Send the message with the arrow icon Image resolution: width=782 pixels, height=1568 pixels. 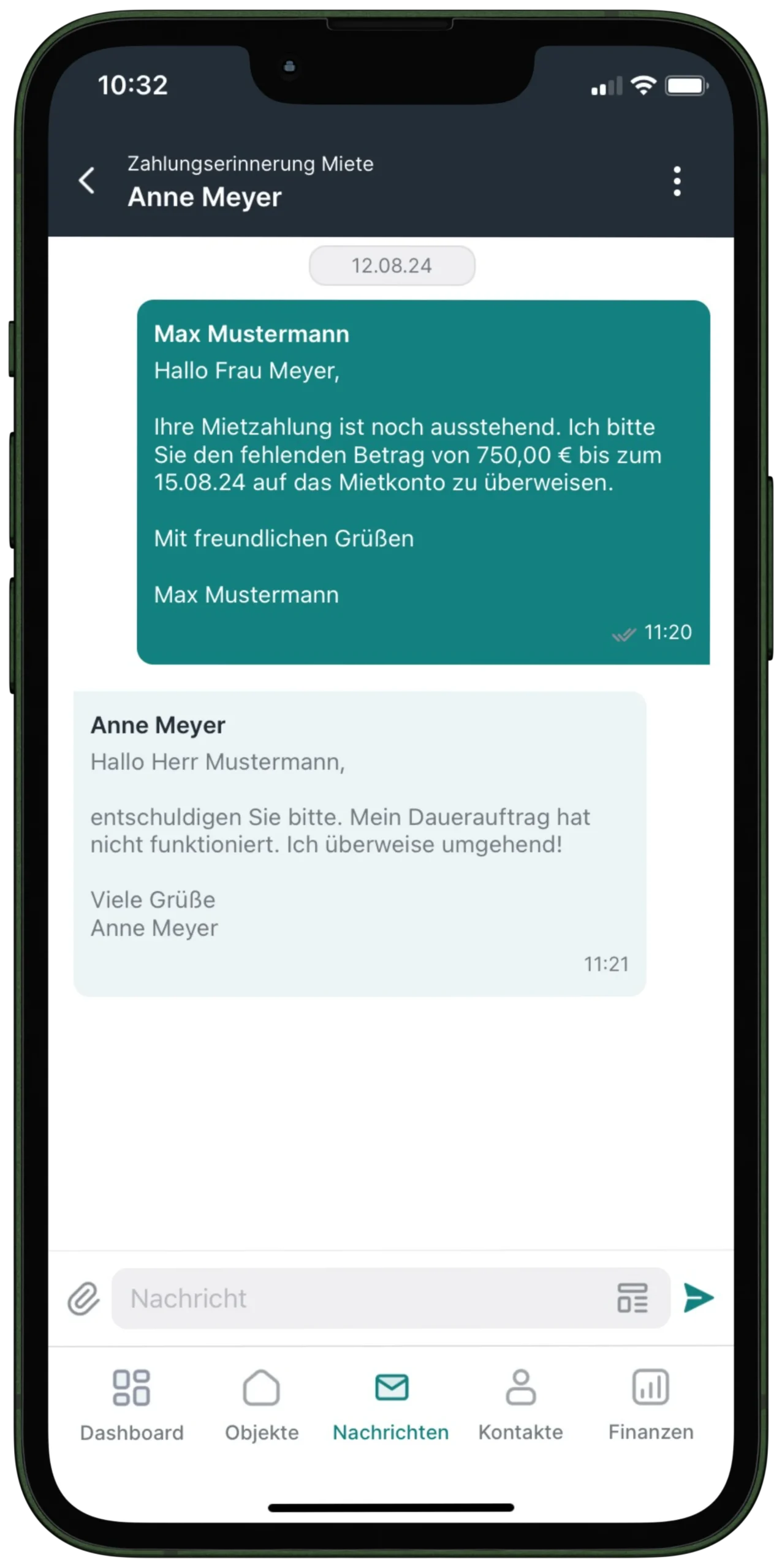[699, 1298]
